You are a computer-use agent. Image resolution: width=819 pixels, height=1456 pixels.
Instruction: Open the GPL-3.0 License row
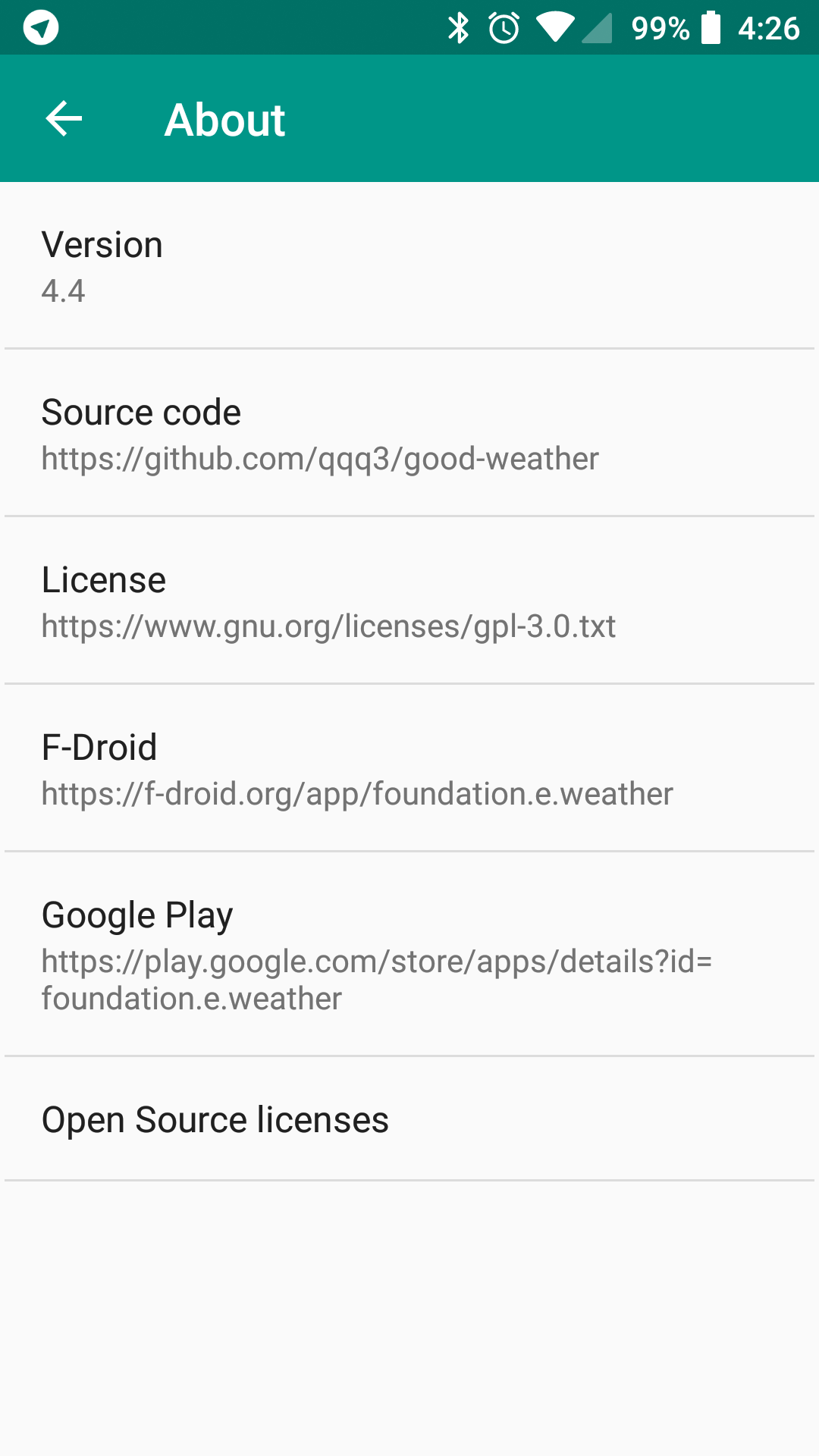409,601
